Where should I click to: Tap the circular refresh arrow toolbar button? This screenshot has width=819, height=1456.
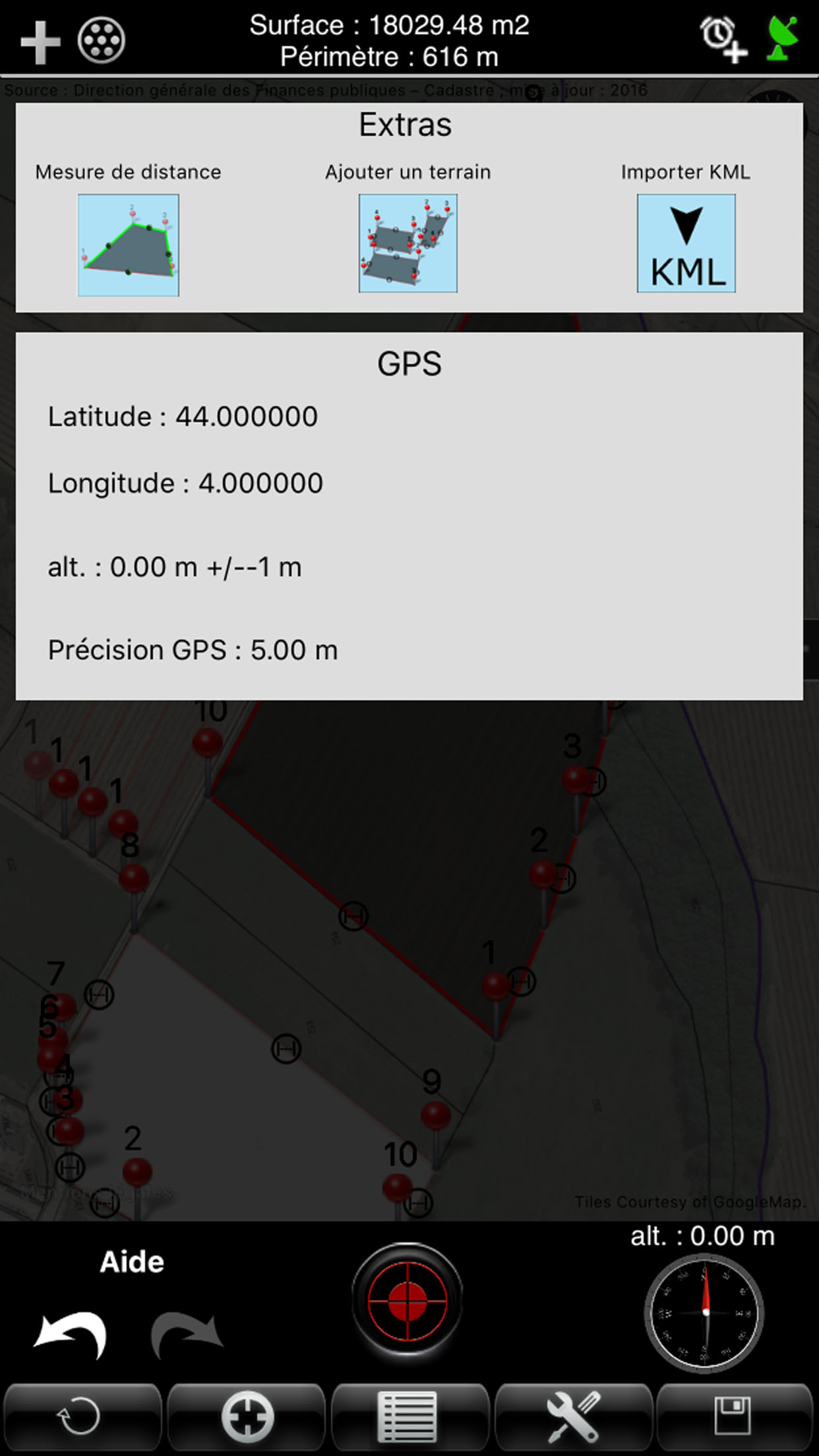coord(82,1416)
